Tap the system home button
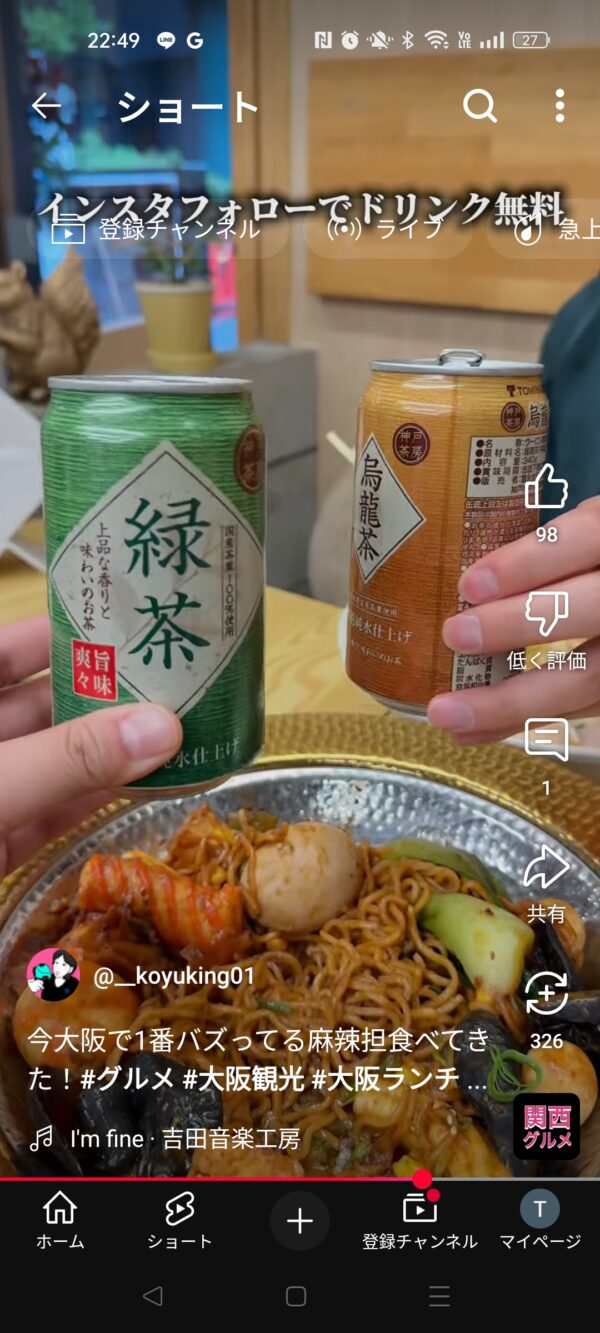 pyautogui.click(x=296, y=1297)
